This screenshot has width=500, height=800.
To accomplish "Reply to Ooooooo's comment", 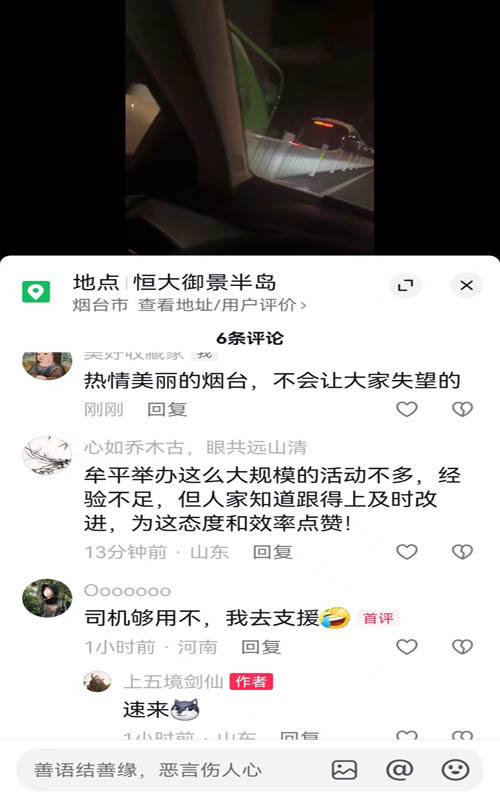I will 261,647.
